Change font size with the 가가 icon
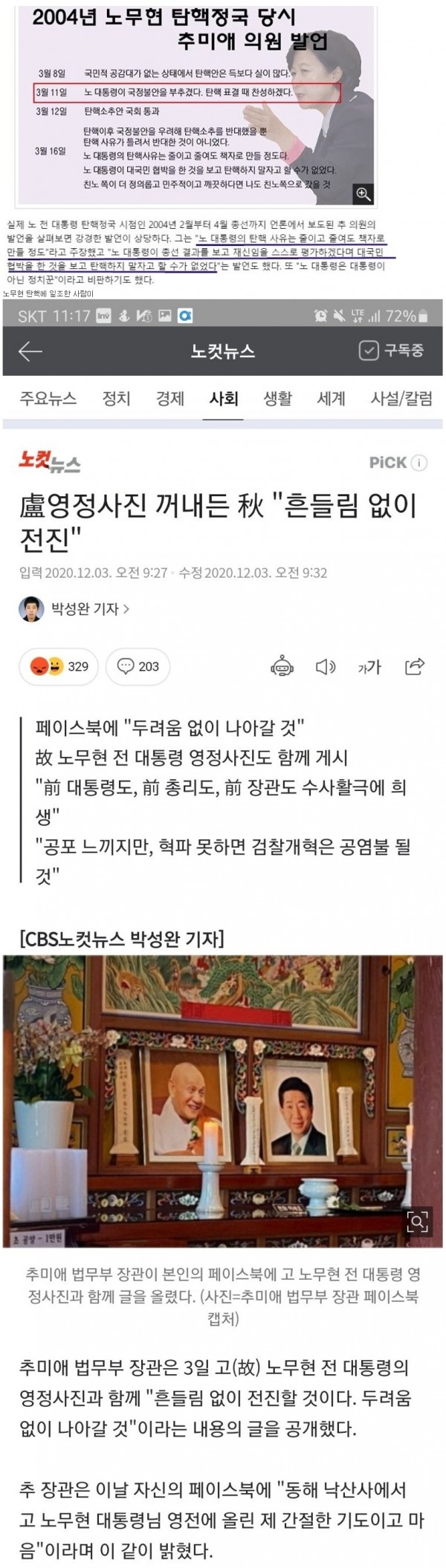This screenshot has height=1568, width=446. [369, 667]
